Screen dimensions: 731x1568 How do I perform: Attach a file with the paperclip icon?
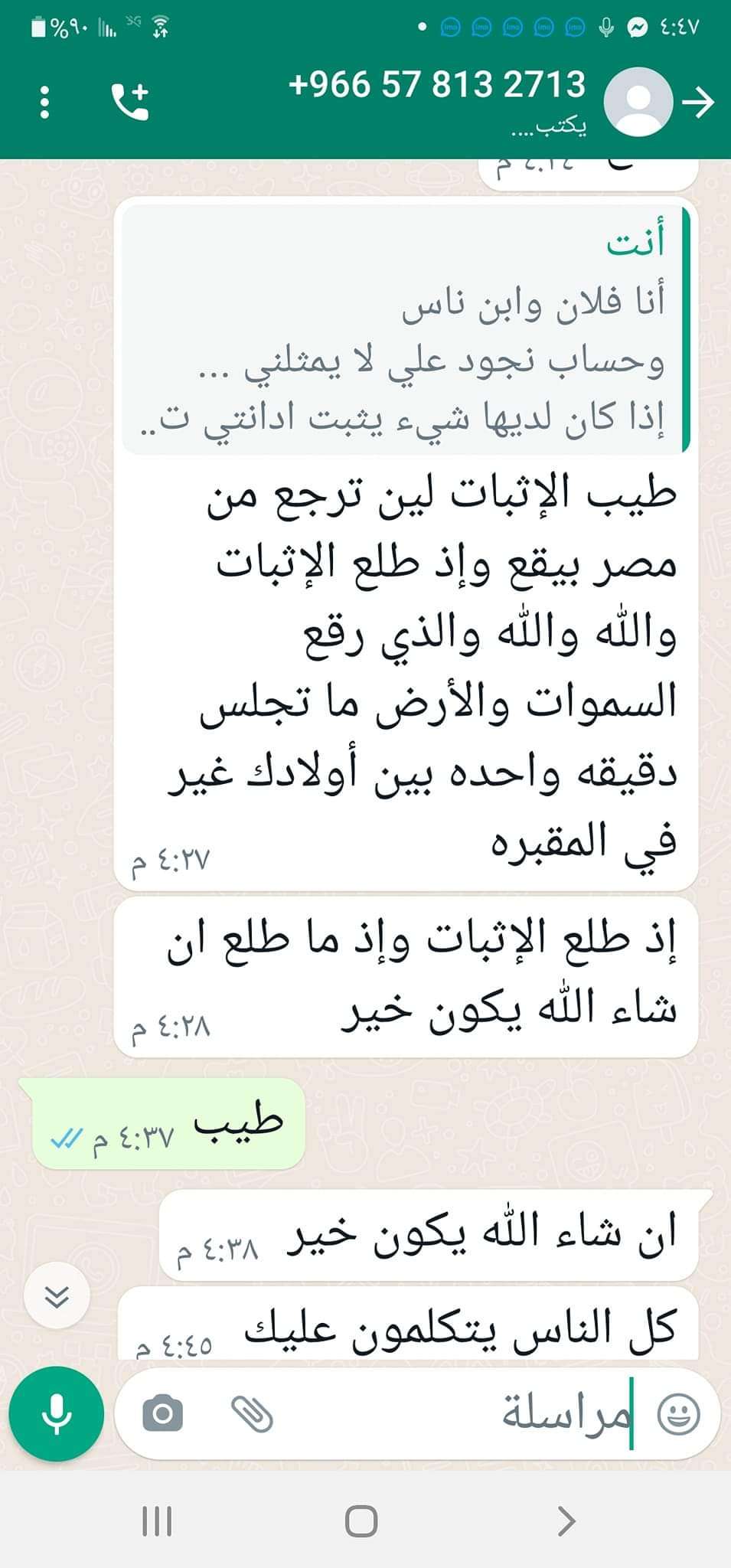[252, 1413]
